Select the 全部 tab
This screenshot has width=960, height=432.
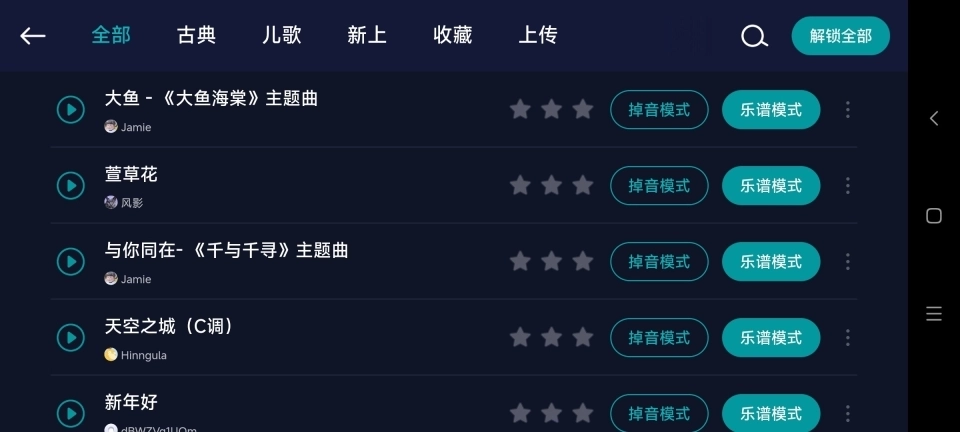coord(111,35)
